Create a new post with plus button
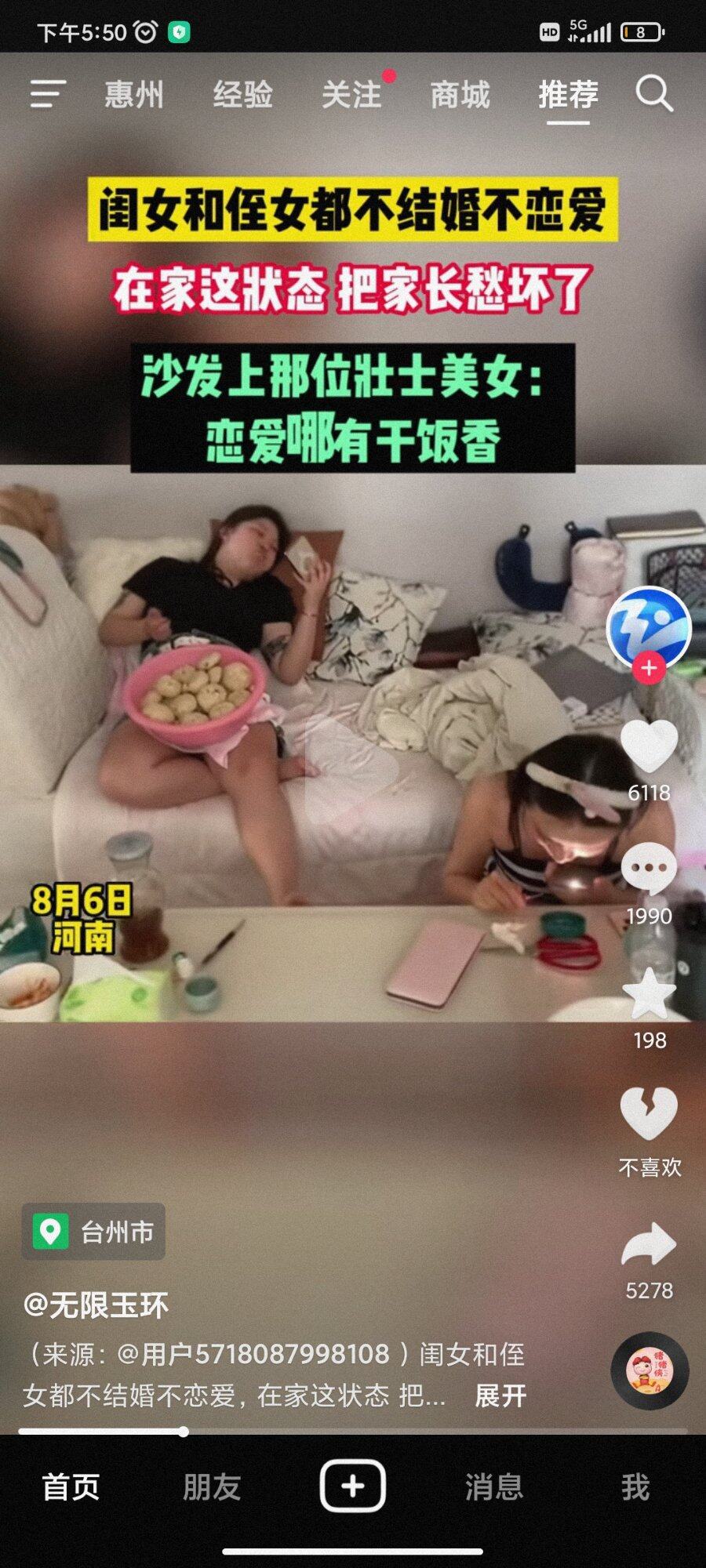Screen dimensions: 706x1568 pos(352,1486)
